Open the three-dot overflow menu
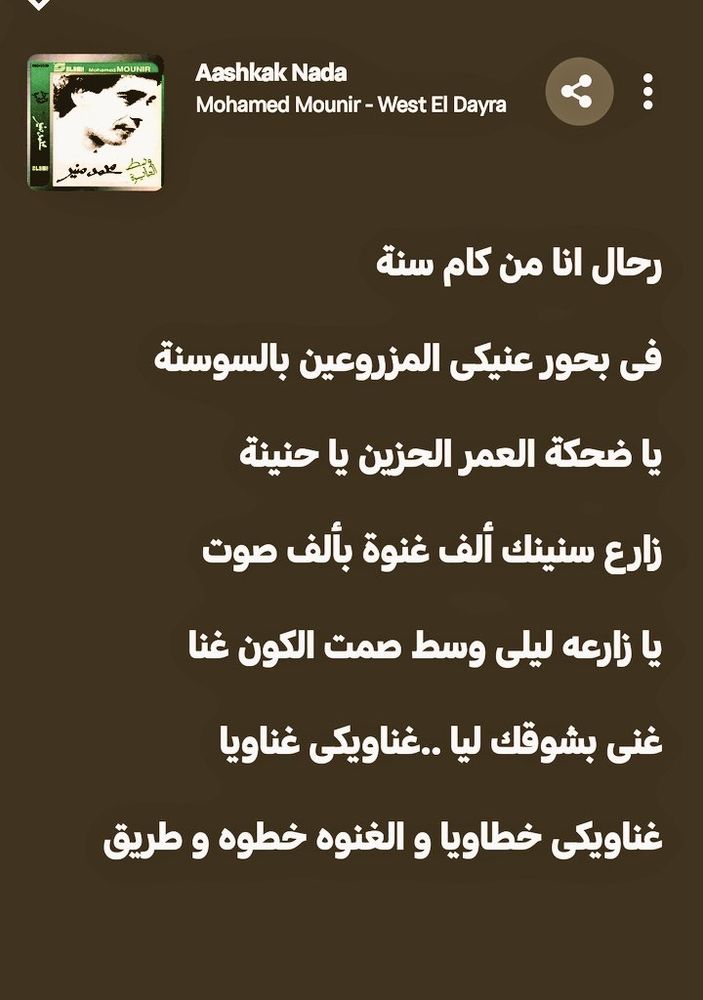 [648, 91]
